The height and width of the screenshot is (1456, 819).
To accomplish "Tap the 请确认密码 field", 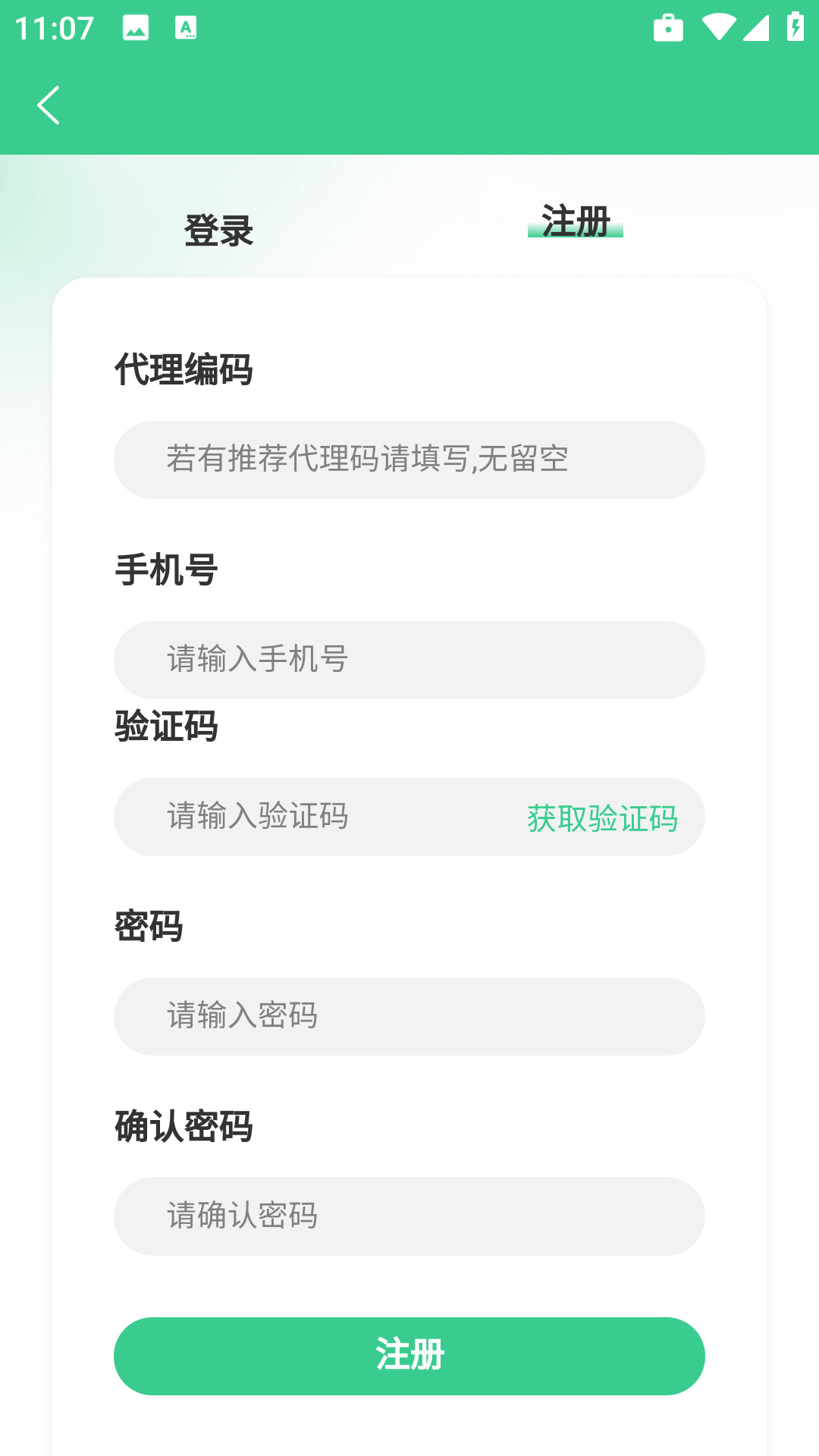I will click(409, 1216).
